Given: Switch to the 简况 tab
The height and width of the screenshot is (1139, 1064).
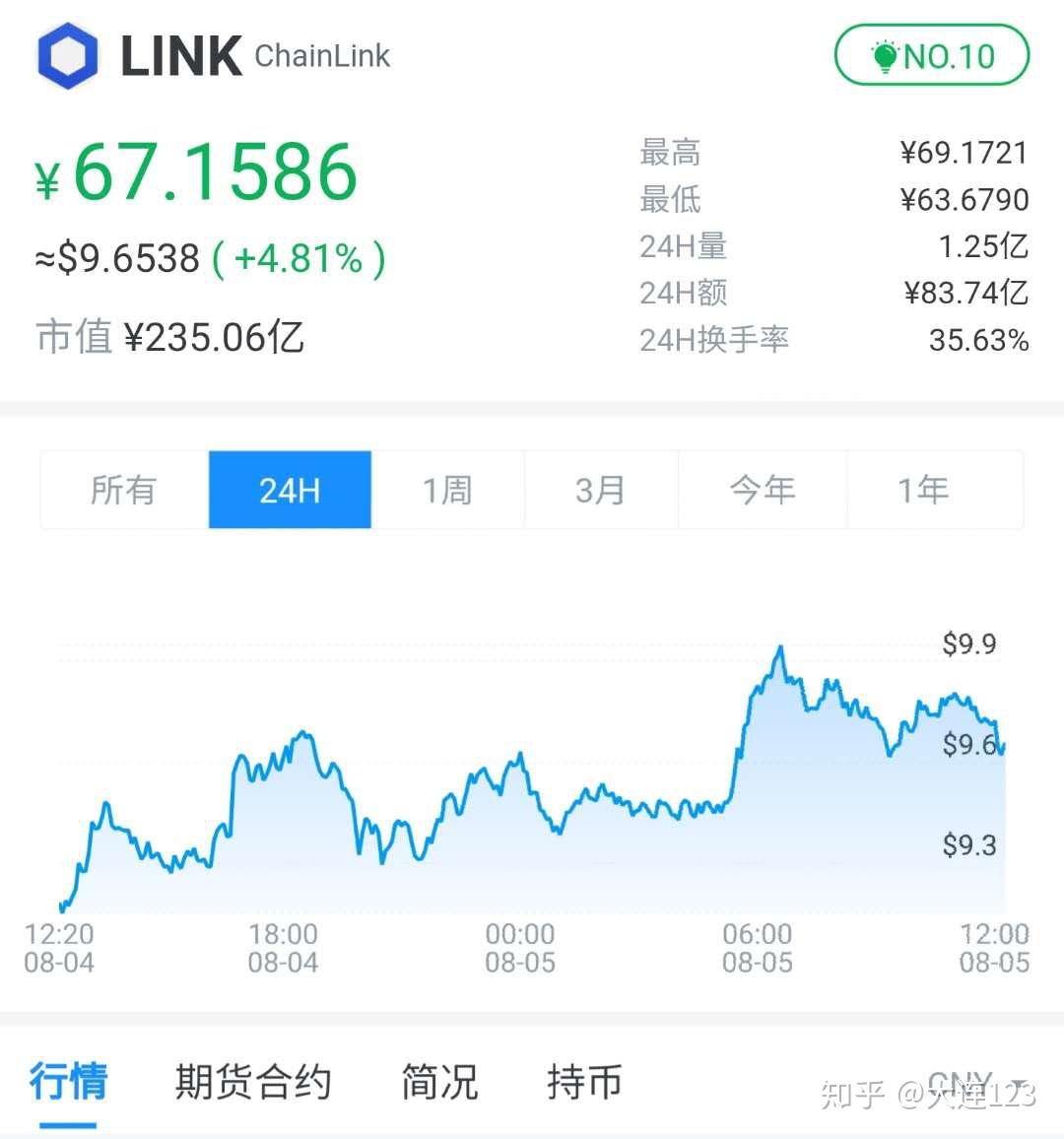Looking at the screenshot, I should [x=439, y=1082].
